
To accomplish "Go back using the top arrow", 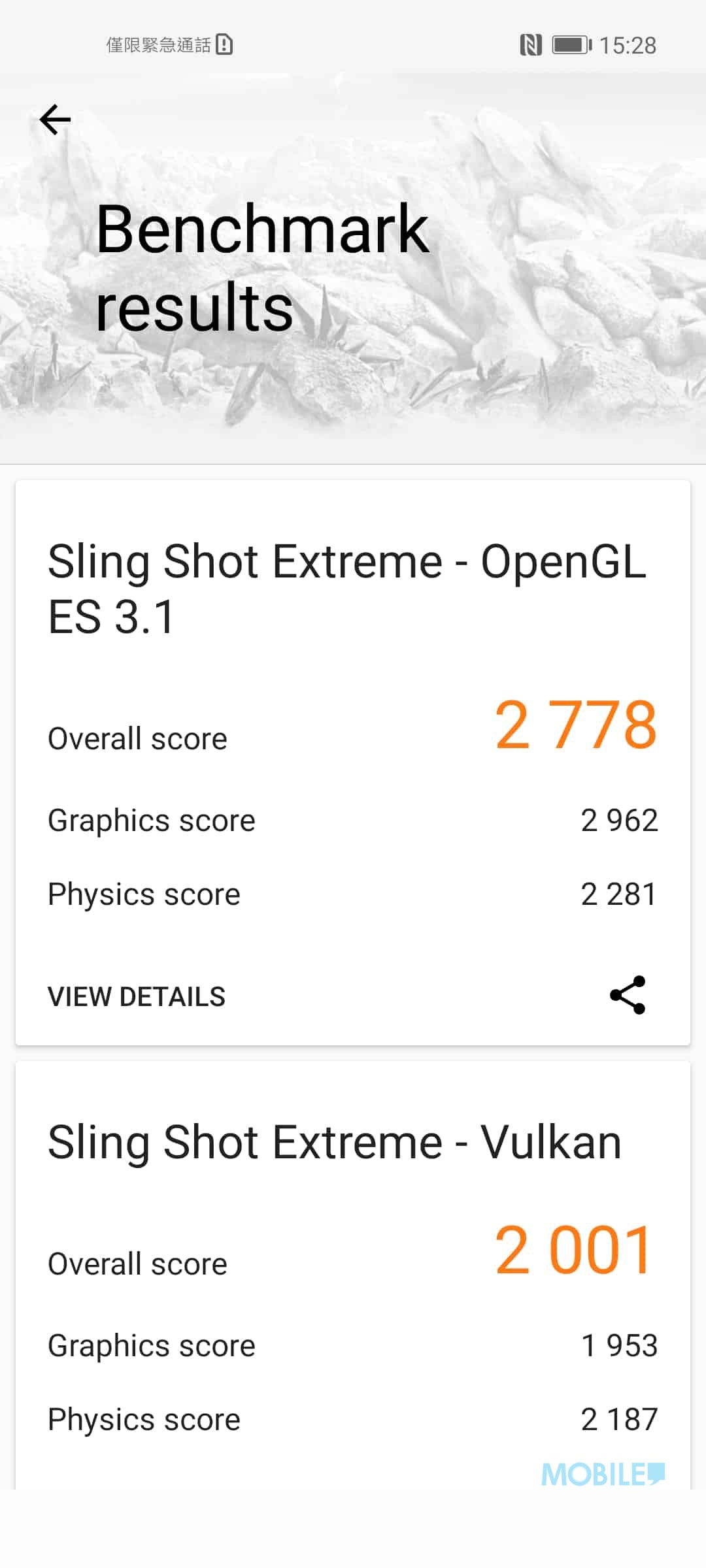I will coord(55,120).
